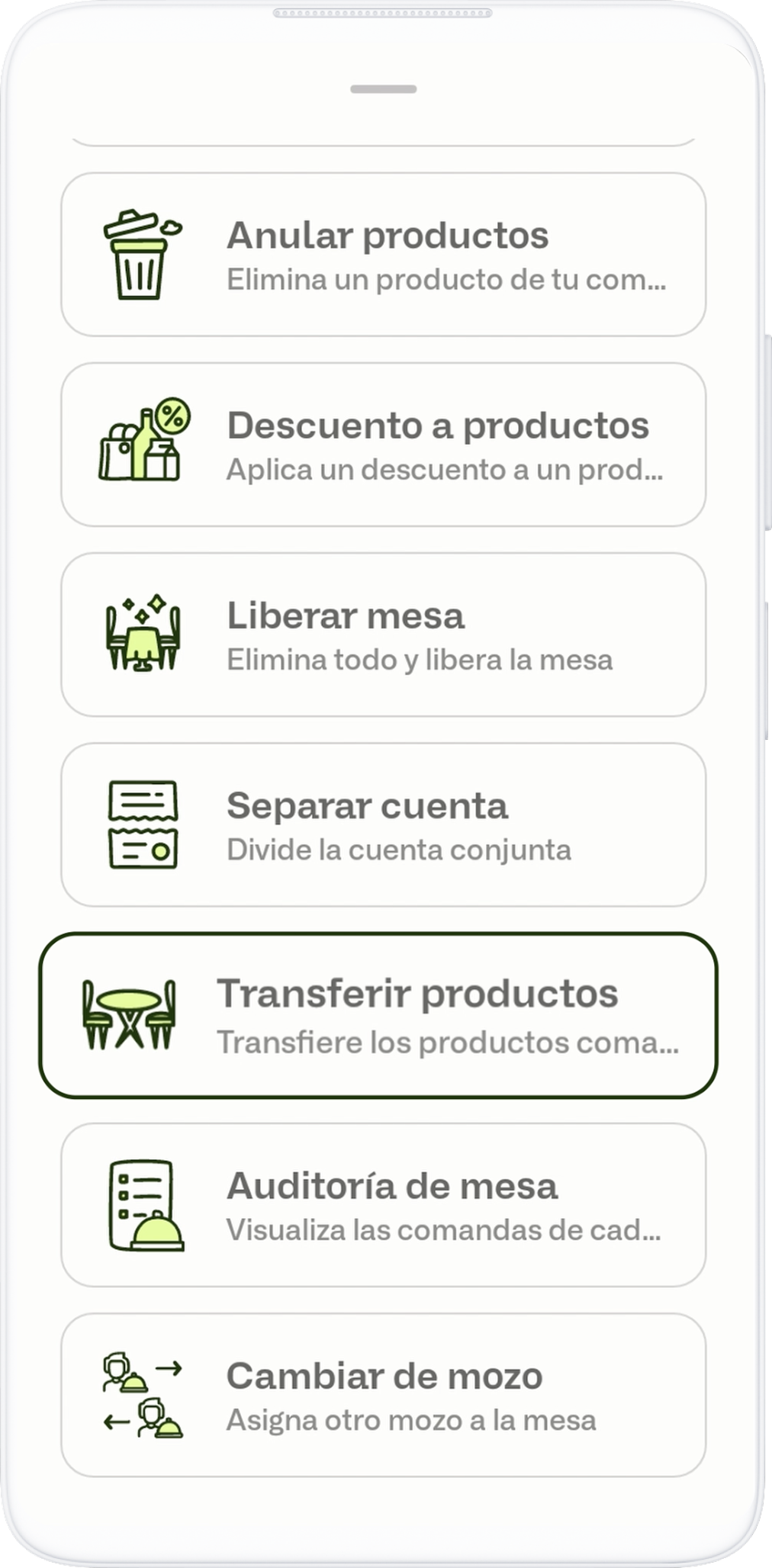
Task: Tap the Transferir productos card
Action: tap(378, 1015)
